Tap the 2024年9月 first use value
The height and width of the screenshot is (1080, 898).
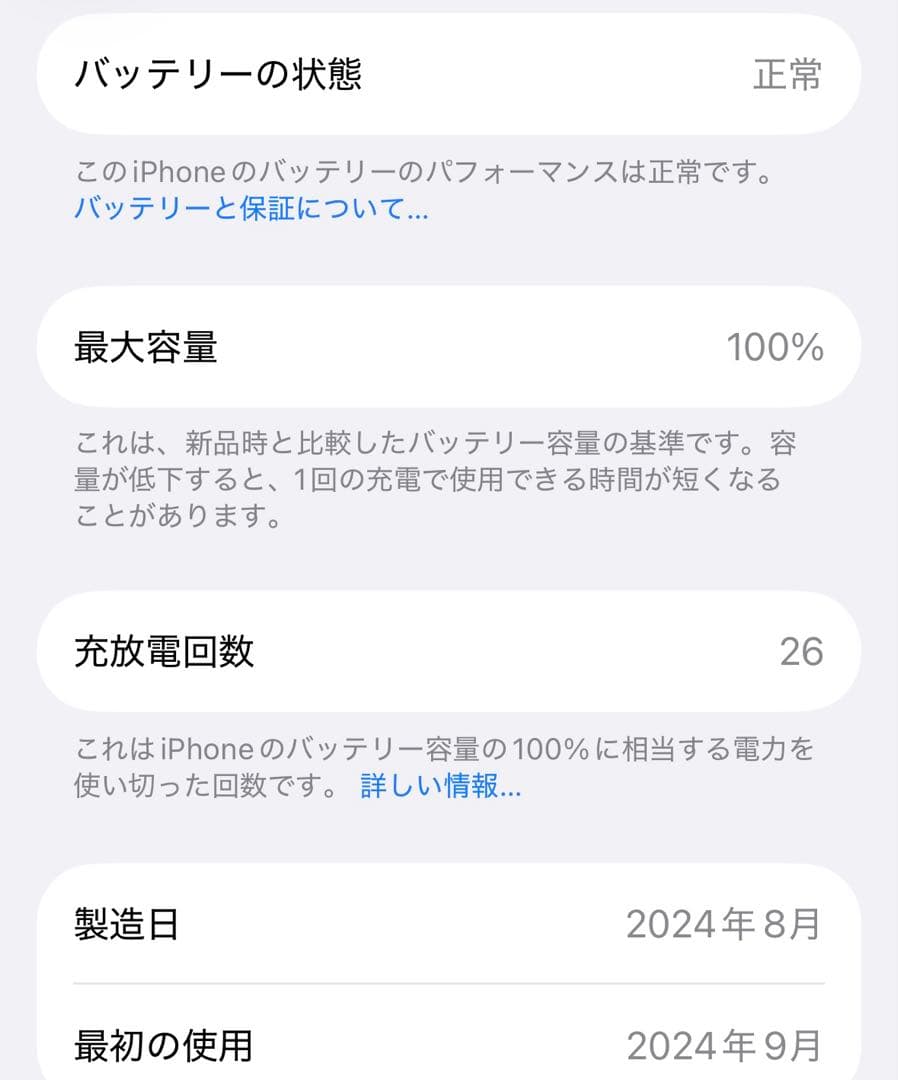pyautogui.click(x=723, y=1047)
